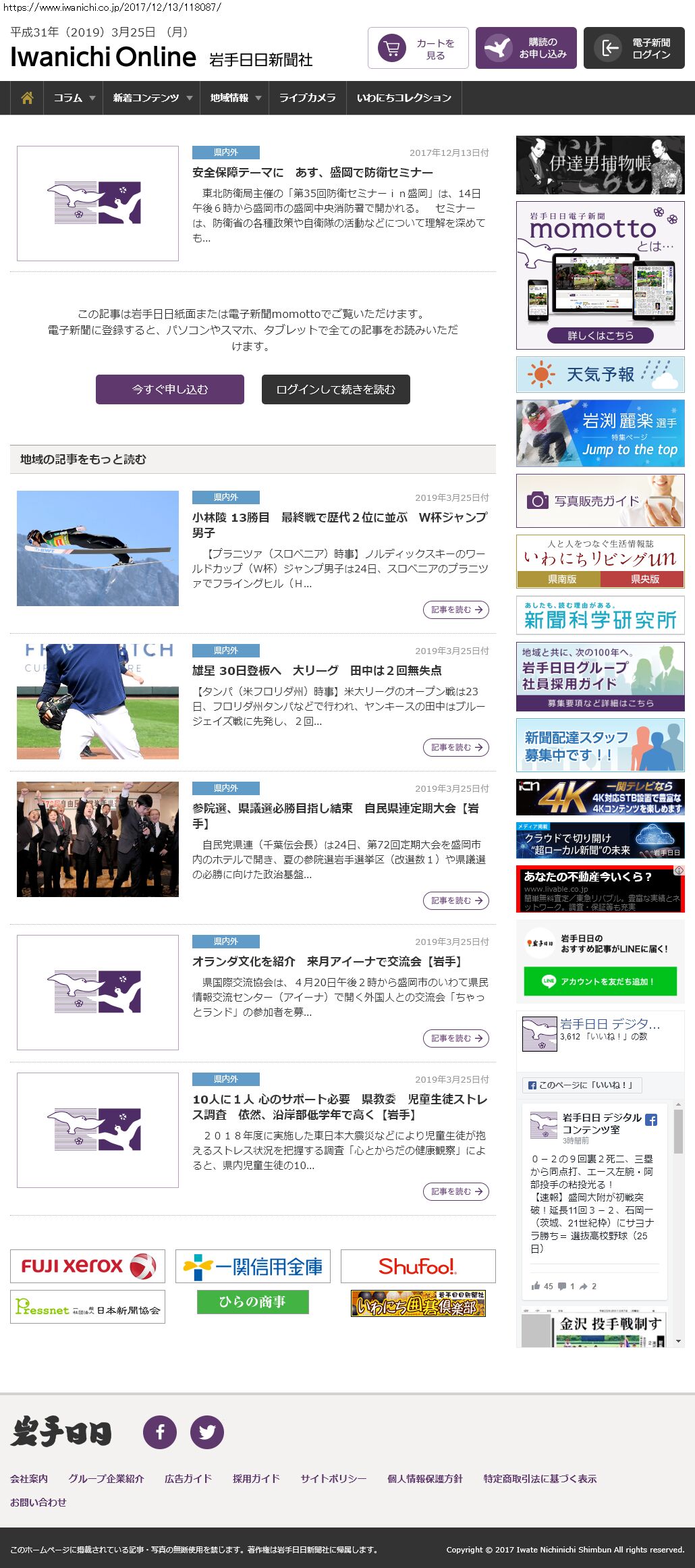The height and width of the screenshot is (1568, 695).
Task: Open 電子新聞ログイン login
Action: [634, 48]
